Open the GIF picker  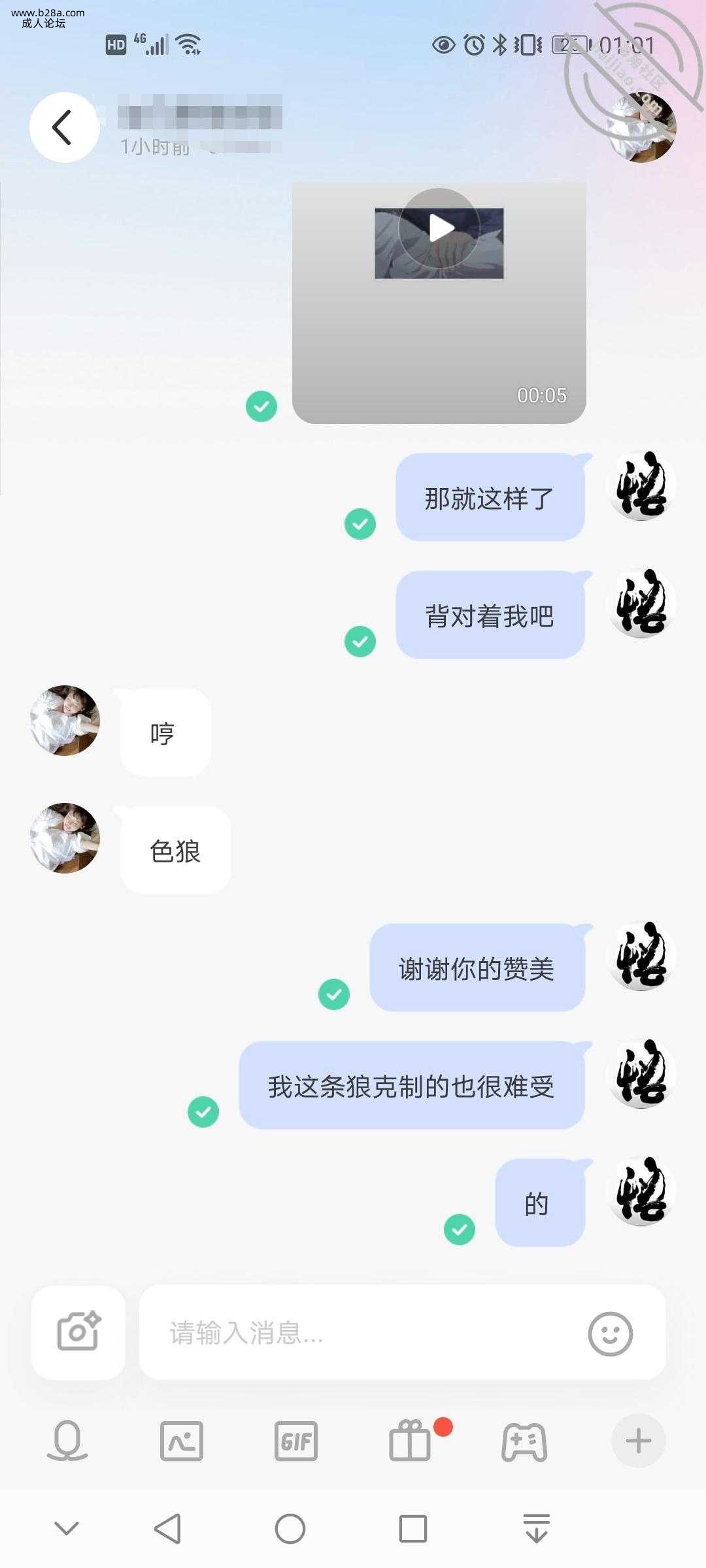click(x=296, y=1441)
